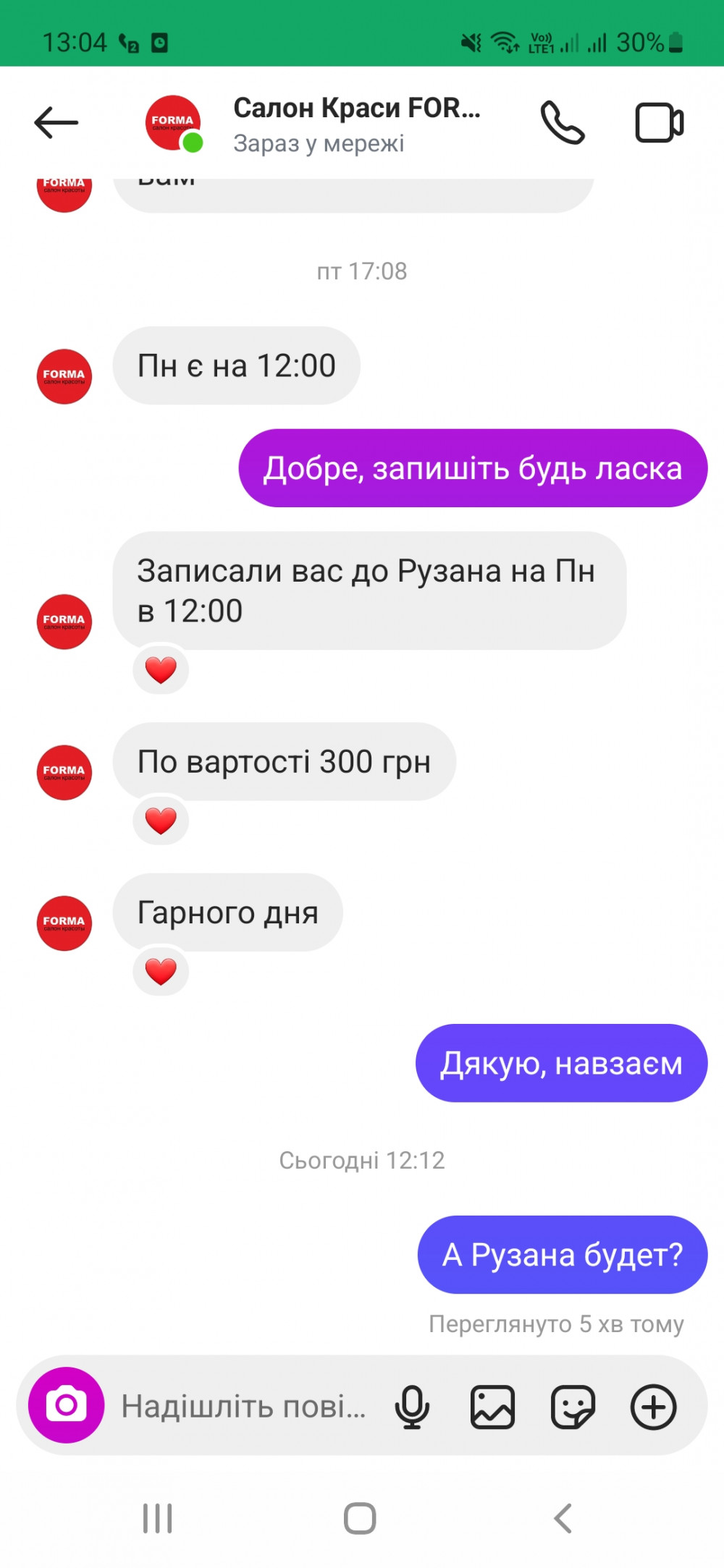724x1568 pixels.
Task: Tap the heart reaction under "Гарного дня"
Action: point(161,970)
